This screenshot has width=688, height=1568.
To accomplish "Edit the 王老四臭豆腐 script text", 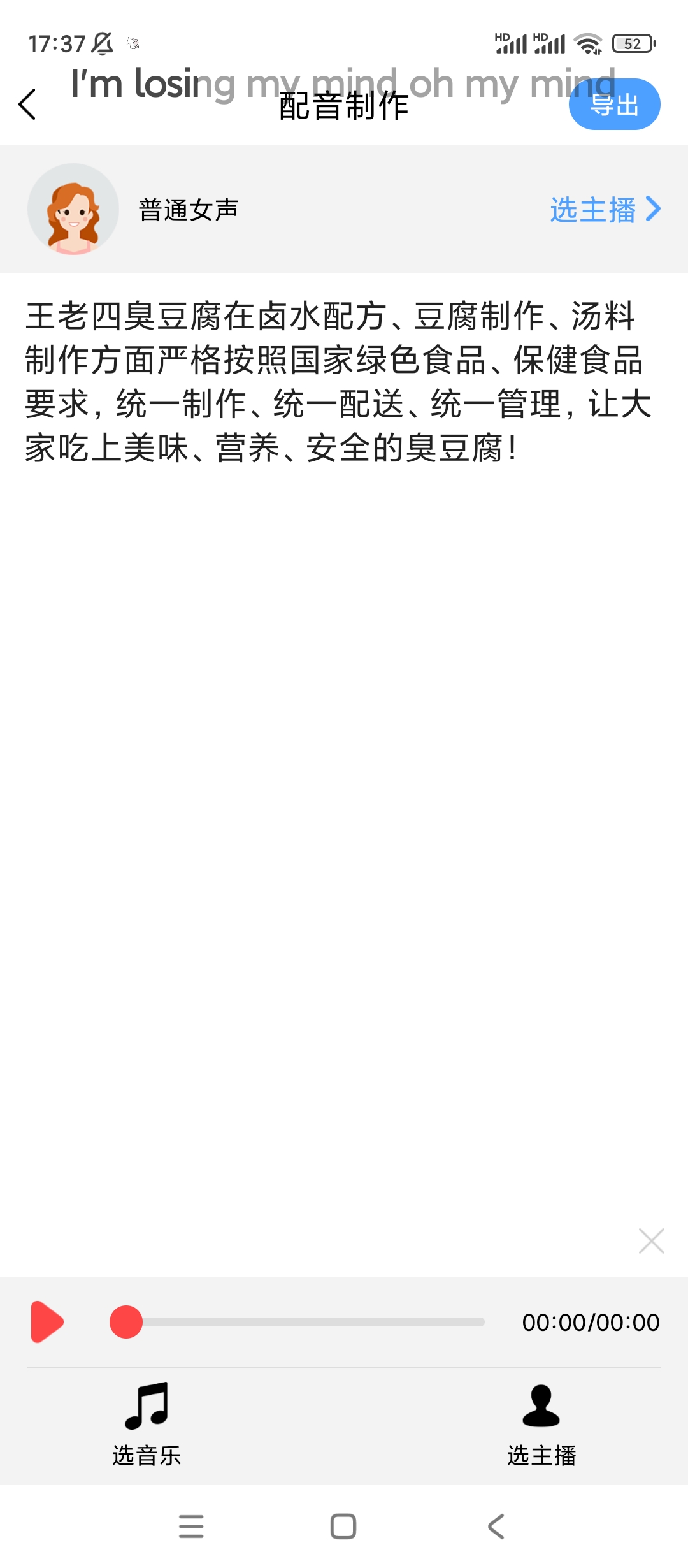I will click(338, 381).
